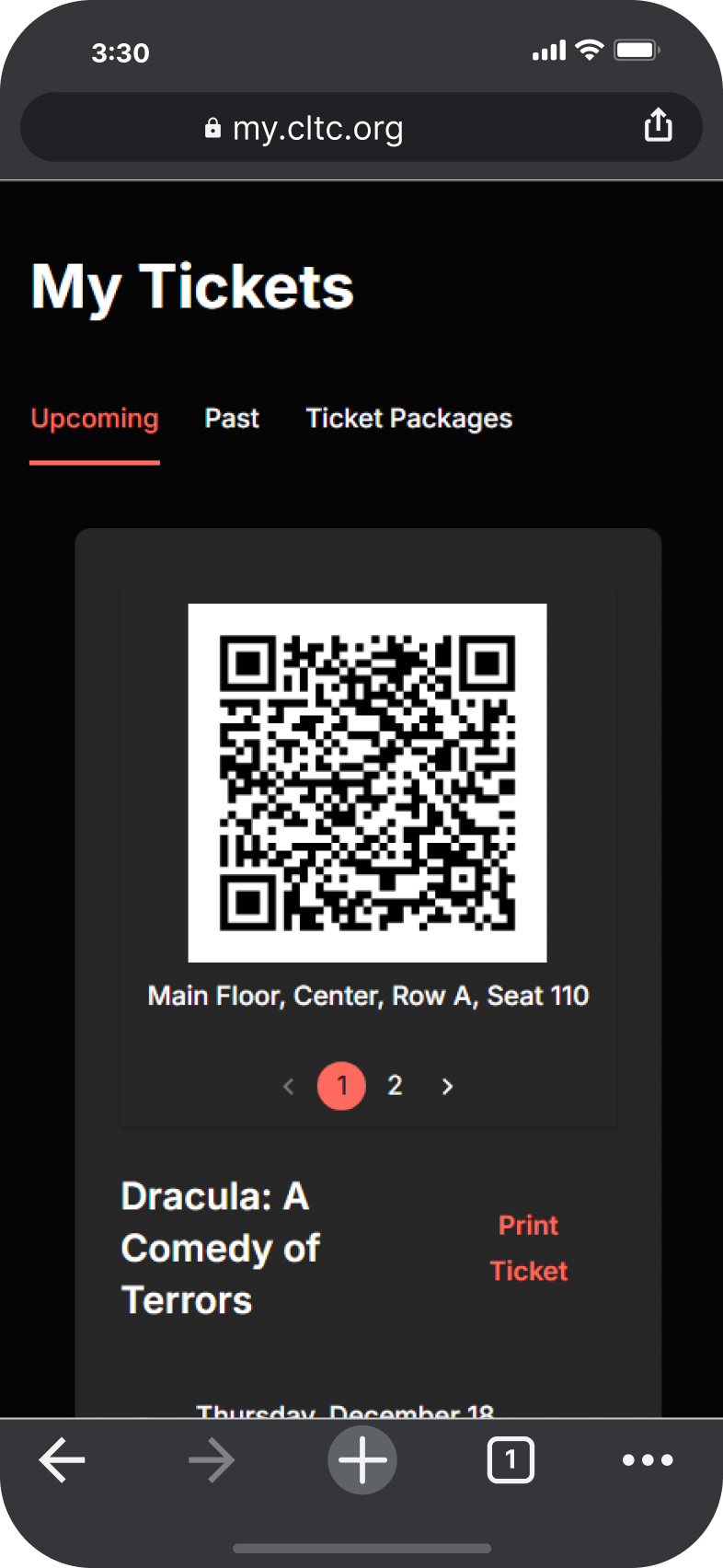Share this page from the address bar

[x=658, y=125]
